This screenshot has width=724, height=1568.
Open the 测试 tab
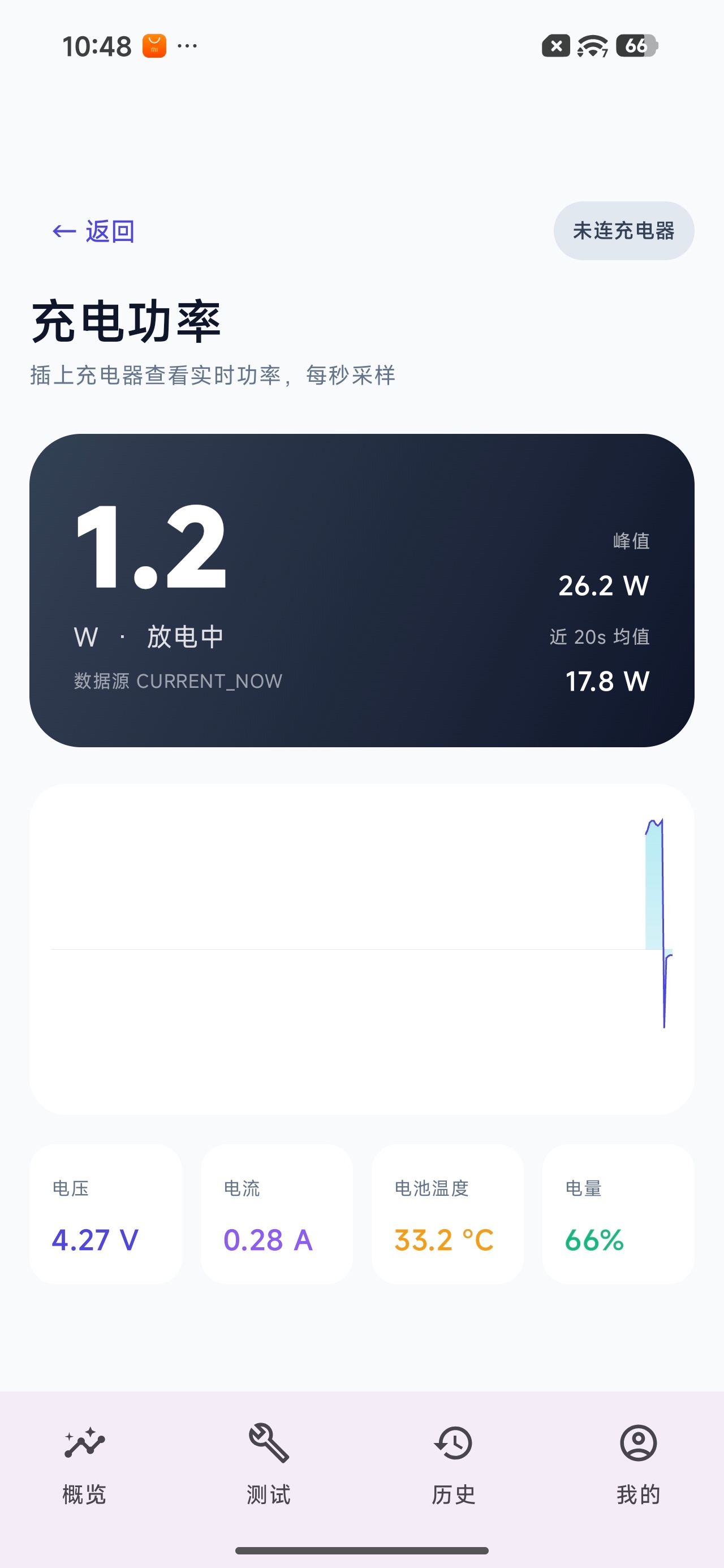[x=269, y=1465]
